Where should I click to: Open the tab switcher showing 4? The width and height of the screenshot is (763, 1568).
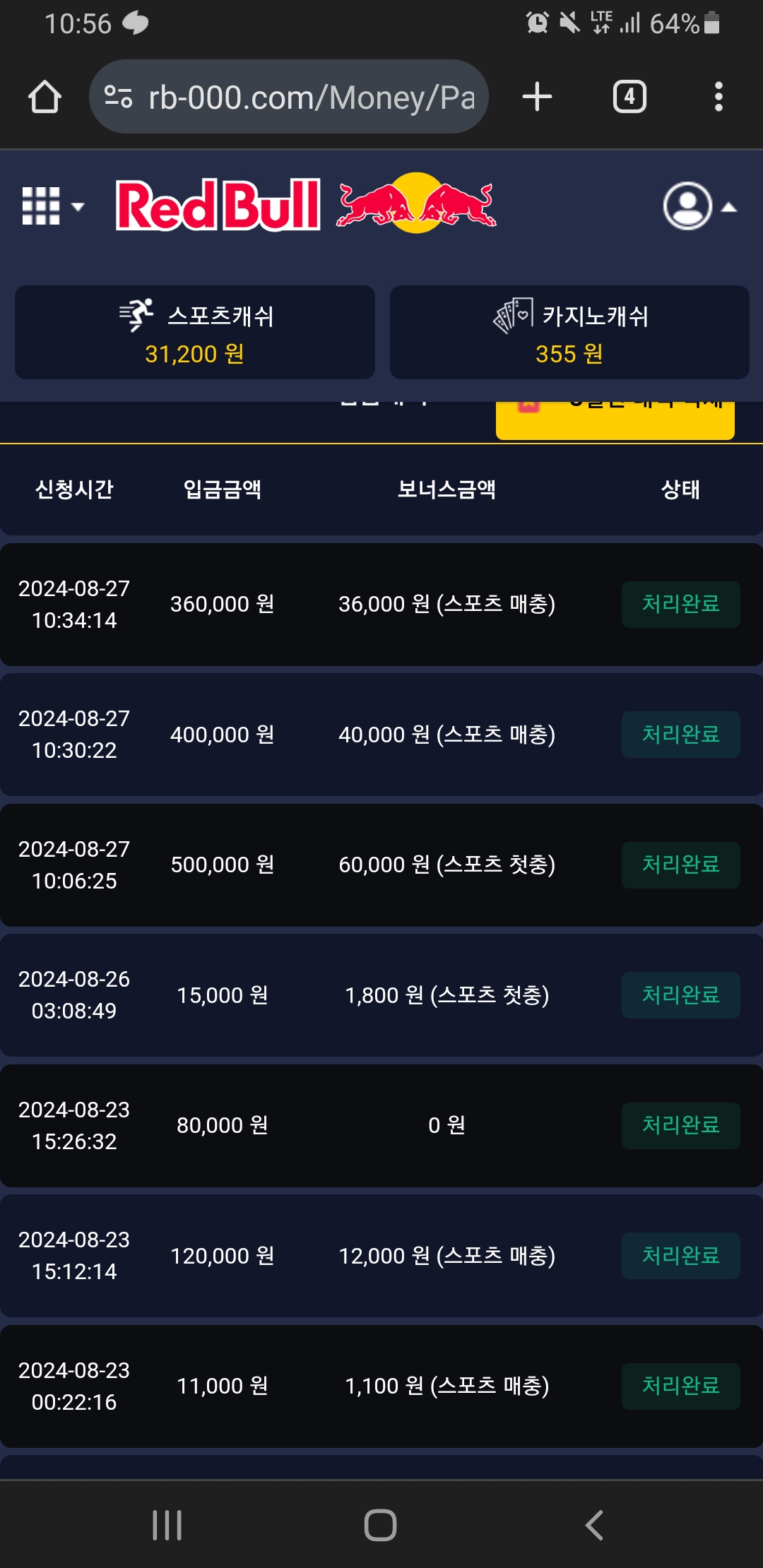(629, 97)
